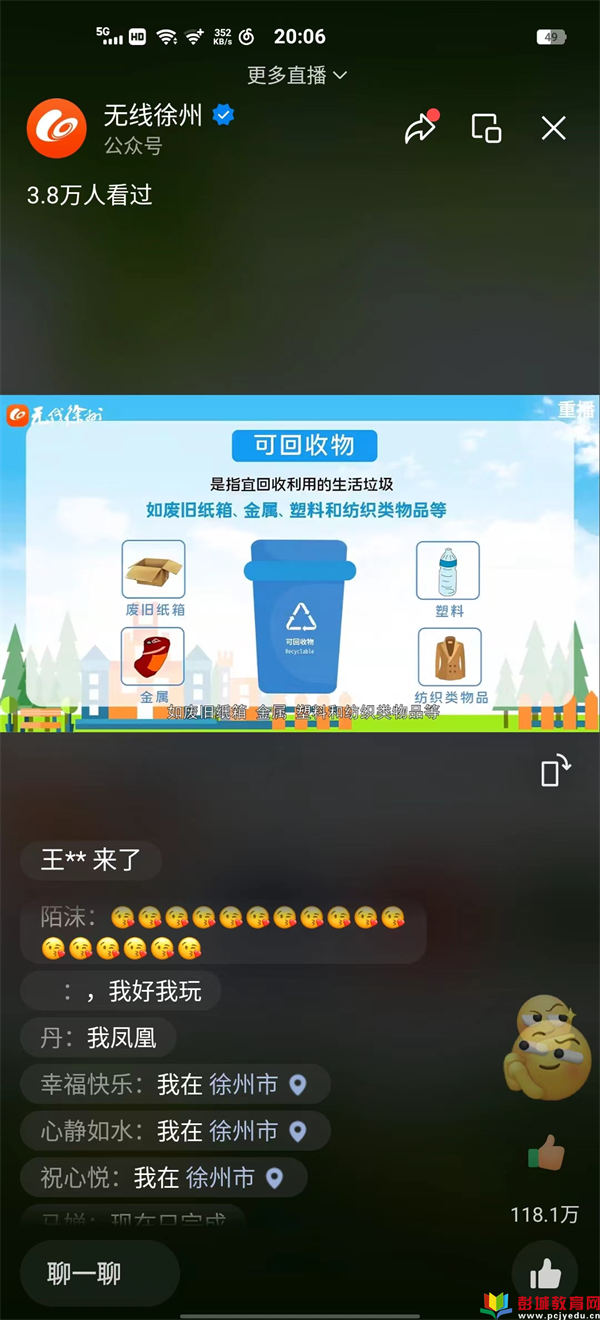Viewport: 600px width, 1320px height.
Task: Tap the replay video player
Action: click(300, 563)
